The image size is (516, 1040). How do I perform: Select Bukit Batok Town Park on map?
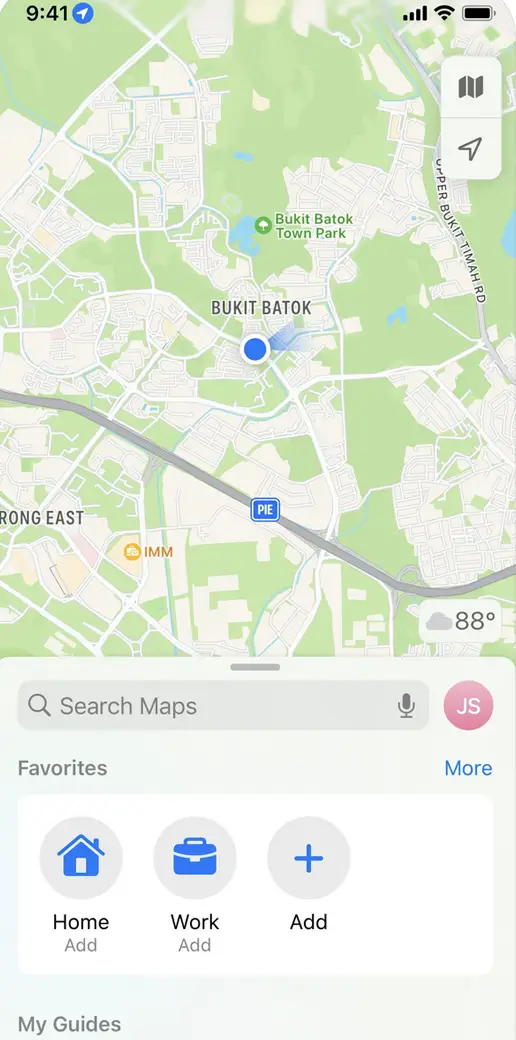tap(304, 226)
